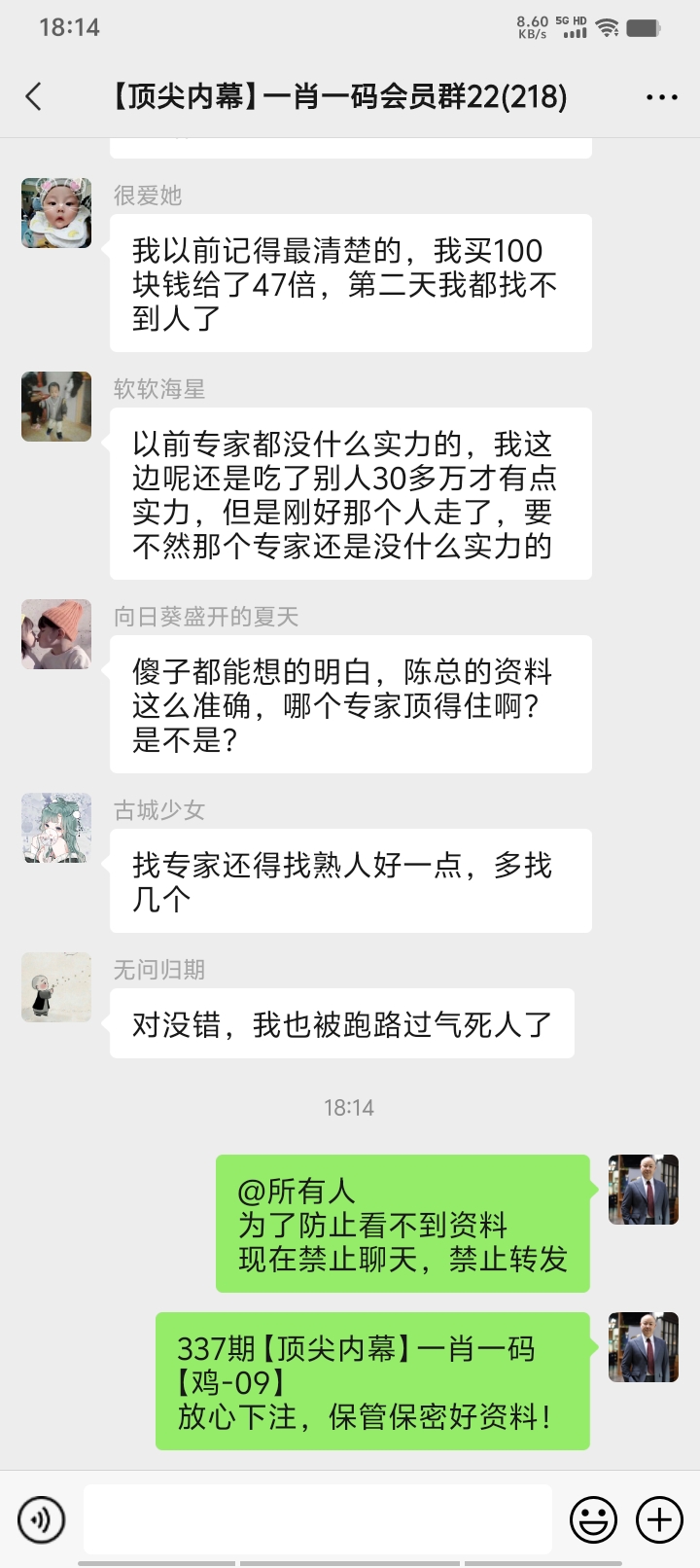The image size is (700, 1568).
Task: View profile avatar of 向日葵盛开的夏天
Action: (x=56, y=634)
